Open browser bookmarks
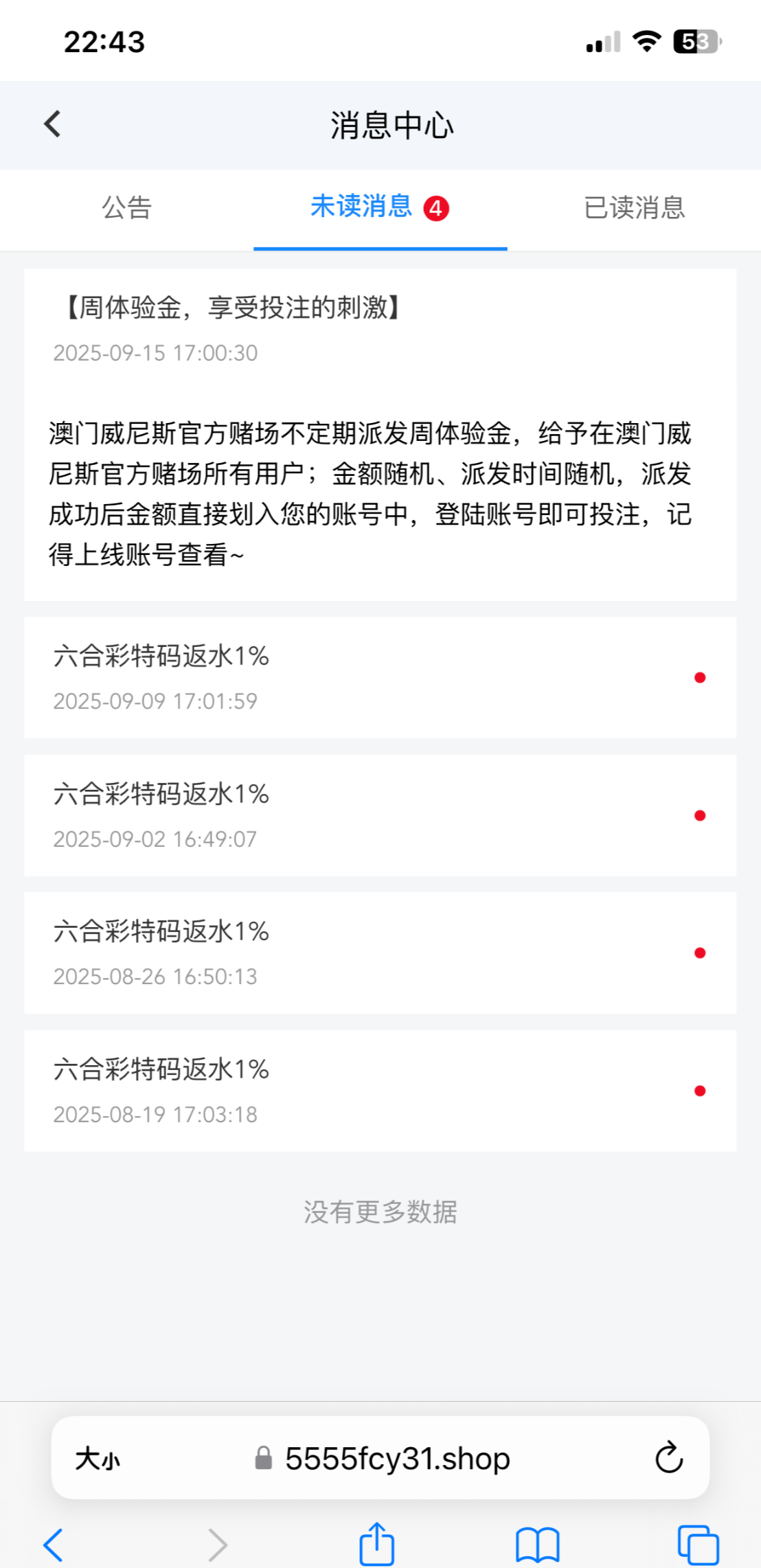This screenshot has height=1568, width=761. [538, 1545]
